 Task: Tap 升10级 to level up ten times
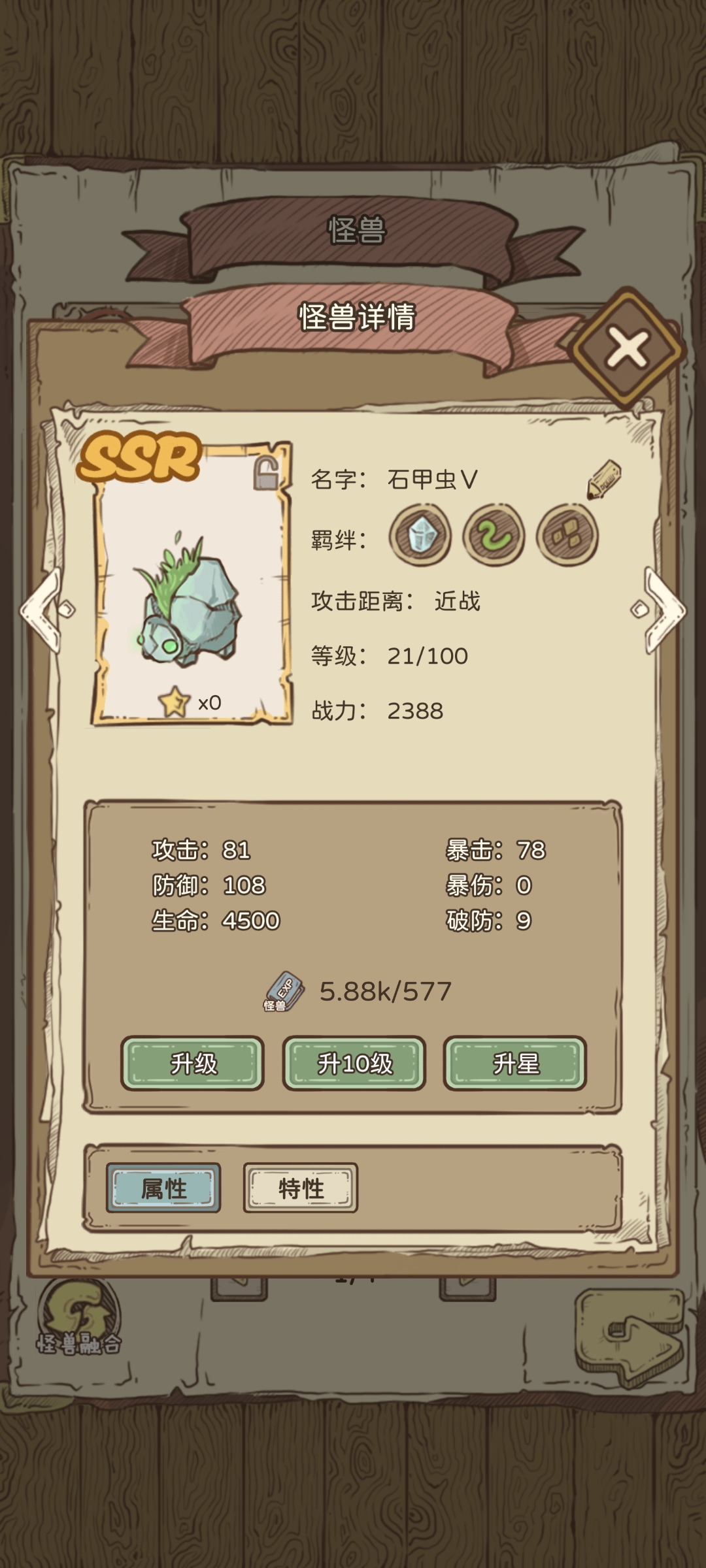[x=354, y=1063]
